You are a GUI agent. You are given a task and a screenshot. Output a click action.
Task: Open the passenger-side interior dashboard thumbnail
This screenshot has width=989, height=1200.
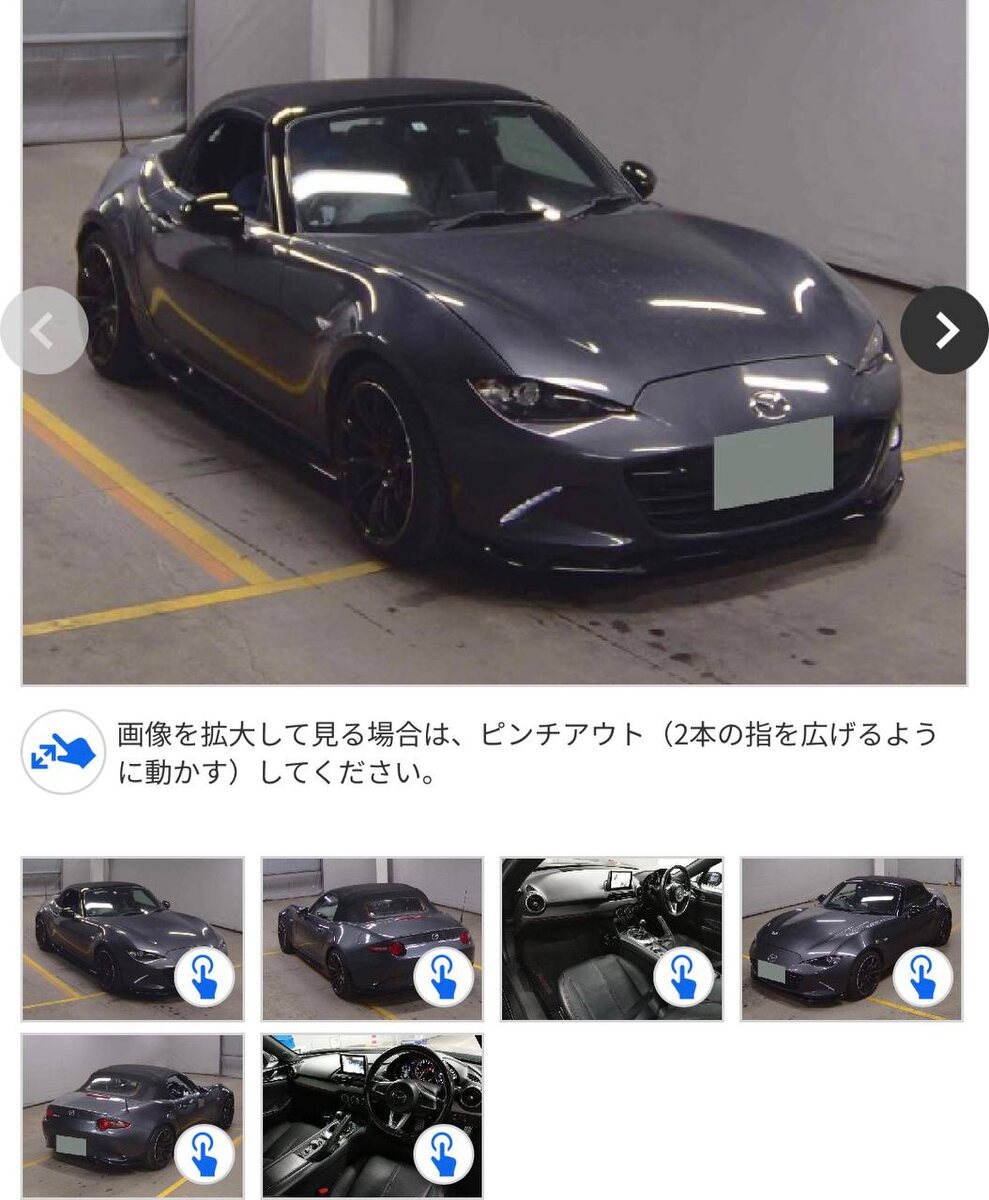point(612,939)
